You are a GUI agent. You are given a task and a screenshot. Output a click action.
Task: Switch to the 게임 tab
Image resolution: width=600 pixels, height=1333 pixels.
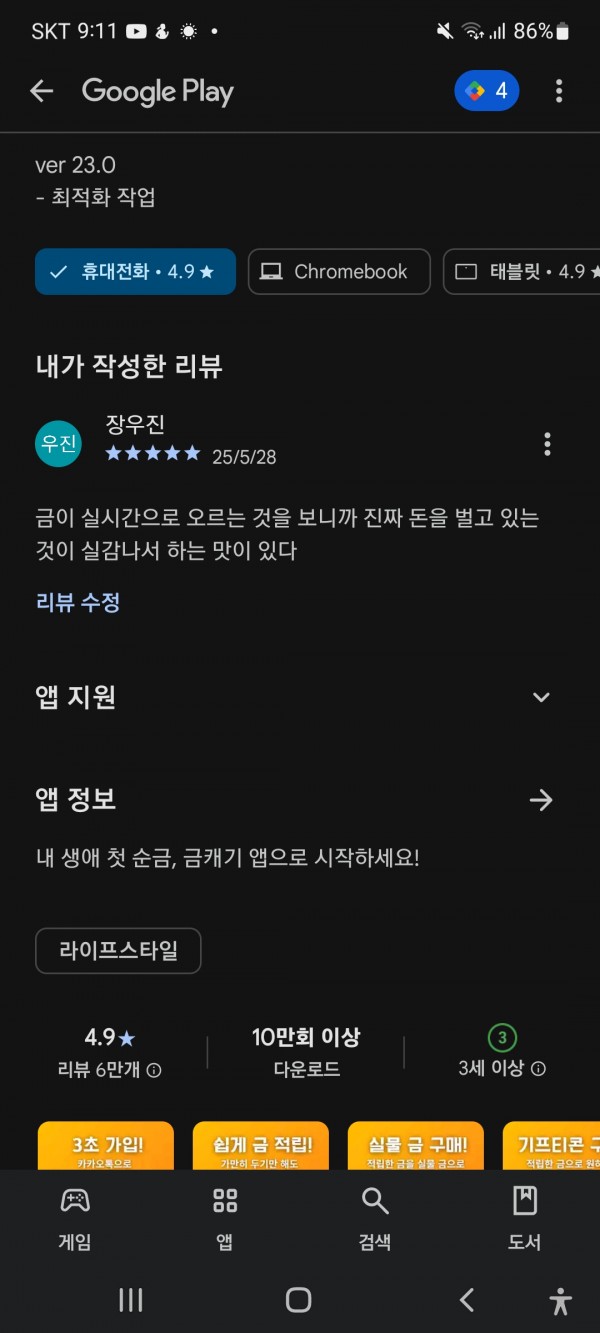coord(75,1220)
